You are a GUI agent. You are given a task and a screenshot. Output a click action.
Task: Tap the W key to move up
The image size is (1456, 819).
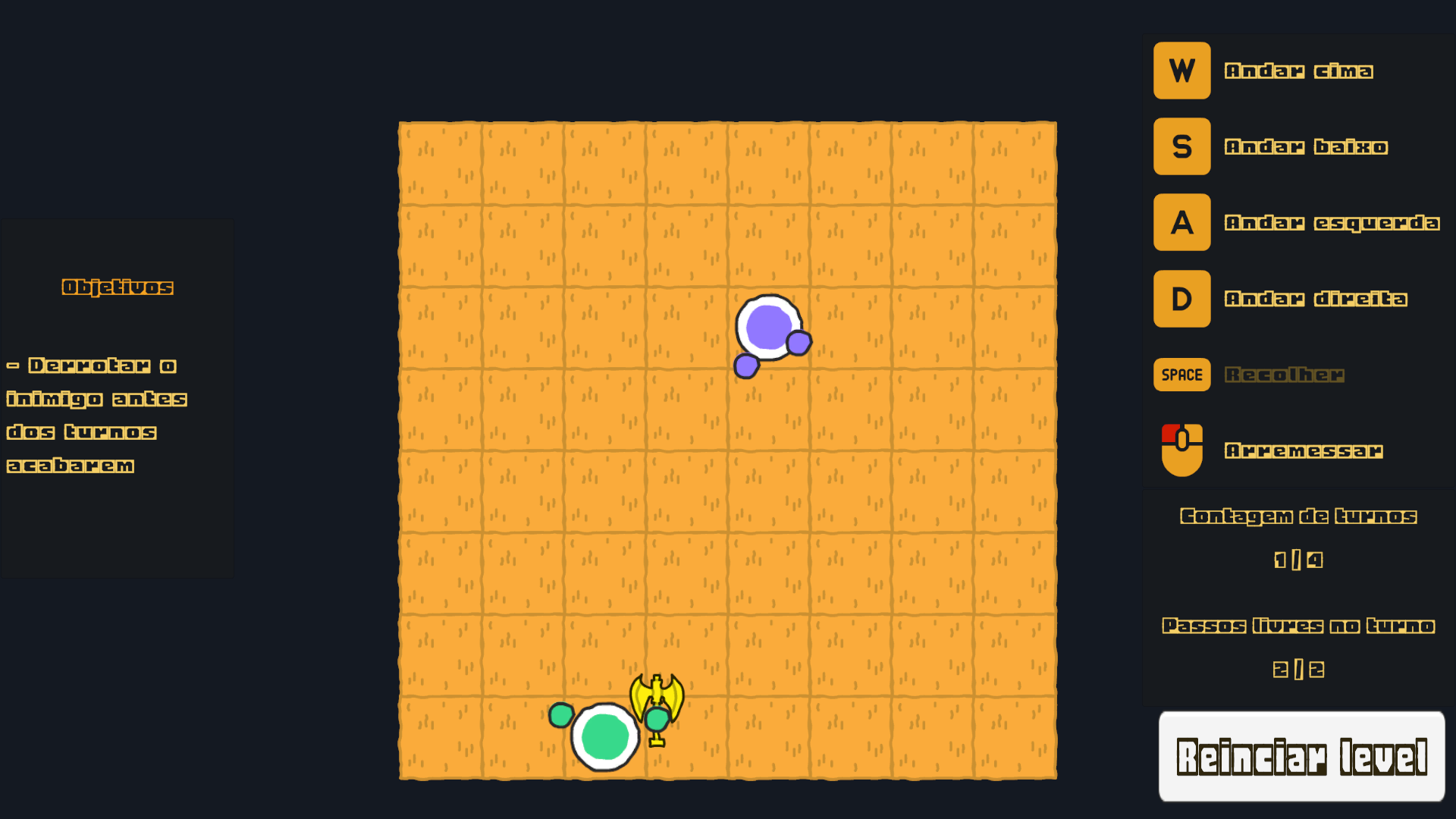coord(1181,71)
